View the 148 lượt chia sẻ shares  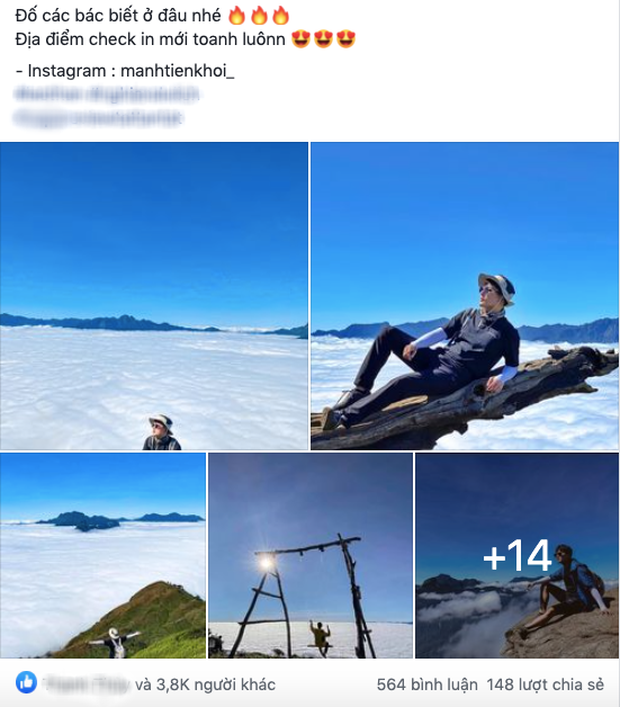[546, 685]
